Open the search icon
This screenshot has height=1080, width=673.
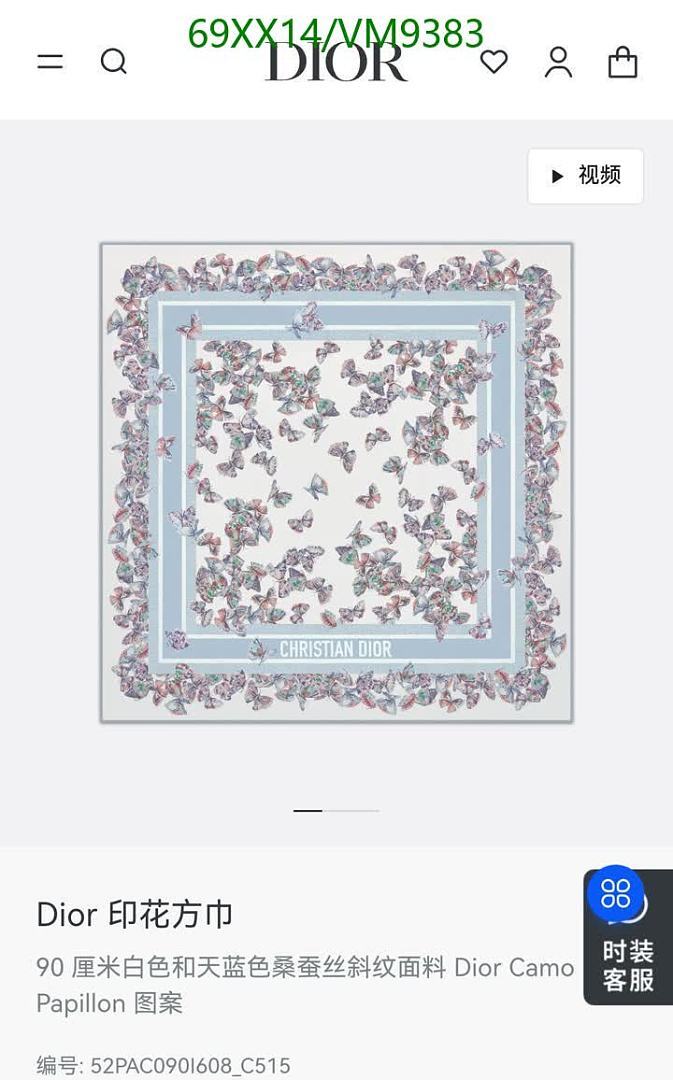114,62
